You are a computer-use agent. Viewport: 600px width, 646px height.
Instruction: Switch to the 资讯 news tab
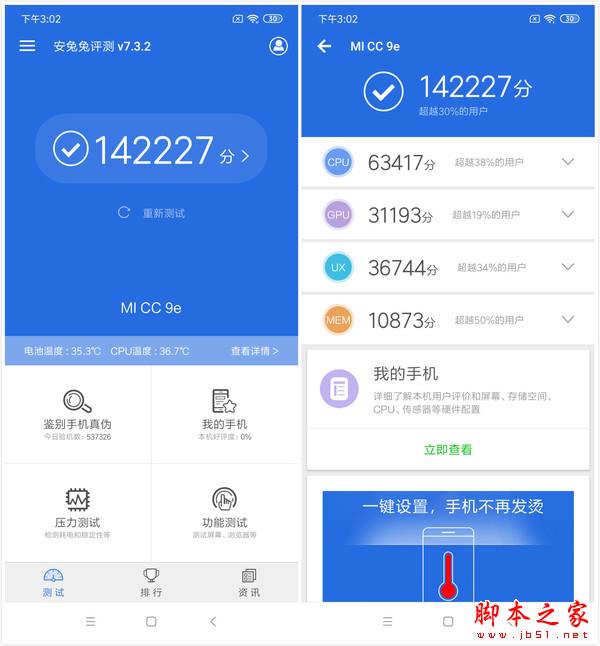pos(249,582)
